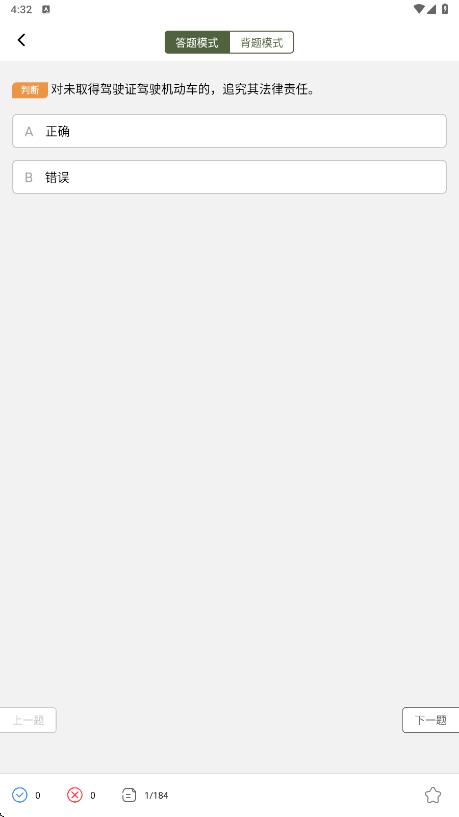459x817 pixels.
Task: Open the question list showing 1/184
Action: (145, 795)
